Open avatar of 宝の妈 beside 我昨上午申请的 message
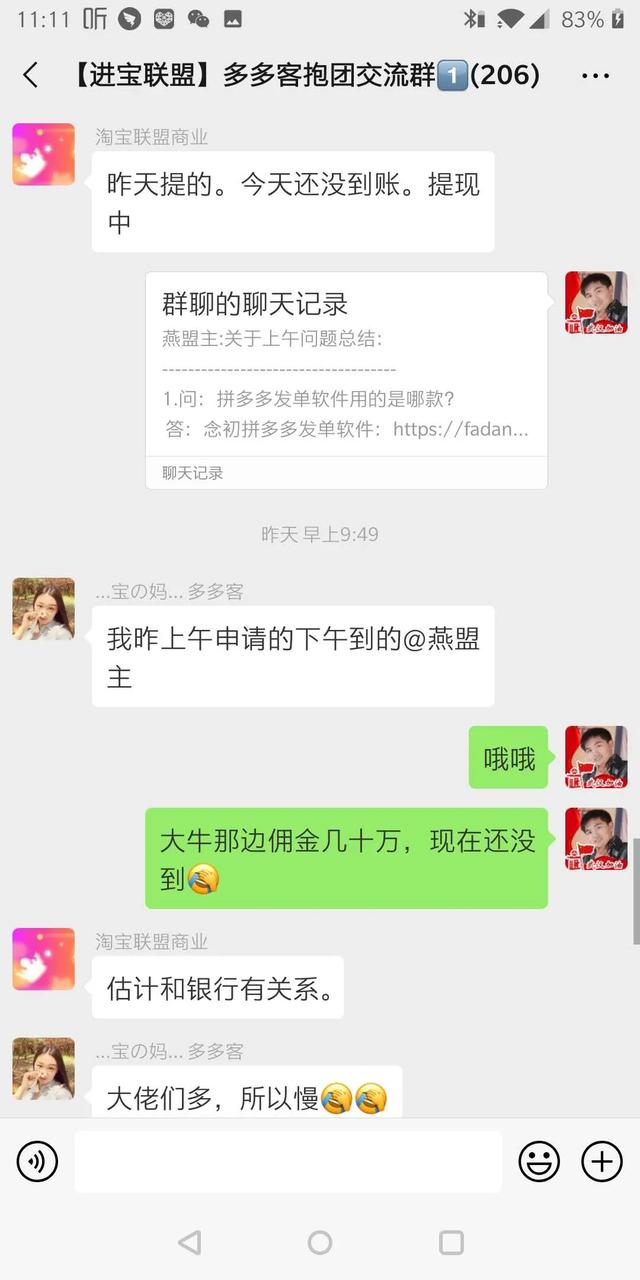 [x=43, y=608]
